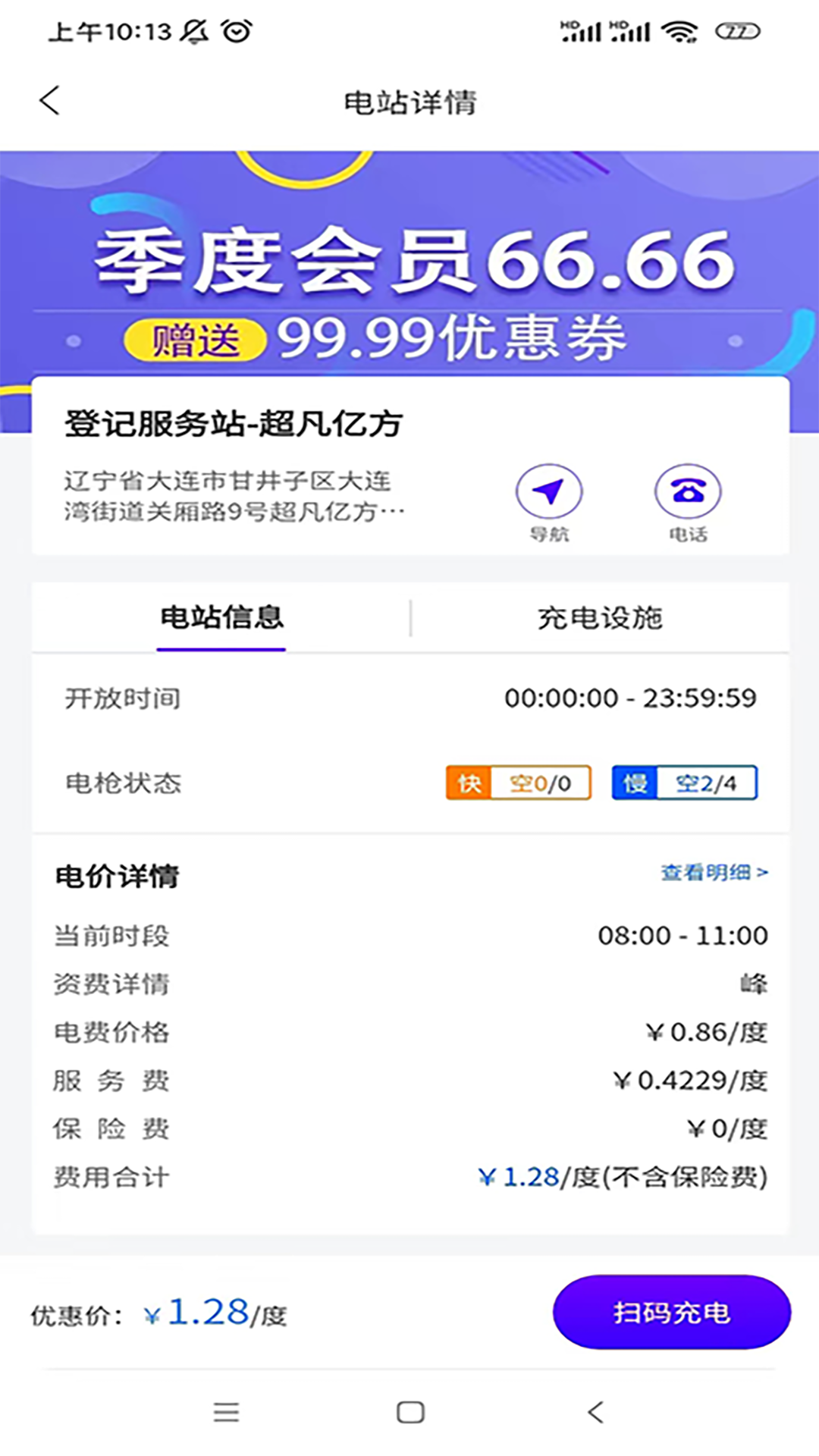Image resolution: width=819 pixels, height=1456 pixels.
Task: Click the back arrow to leave 电站详情
Action: (49, 99)
